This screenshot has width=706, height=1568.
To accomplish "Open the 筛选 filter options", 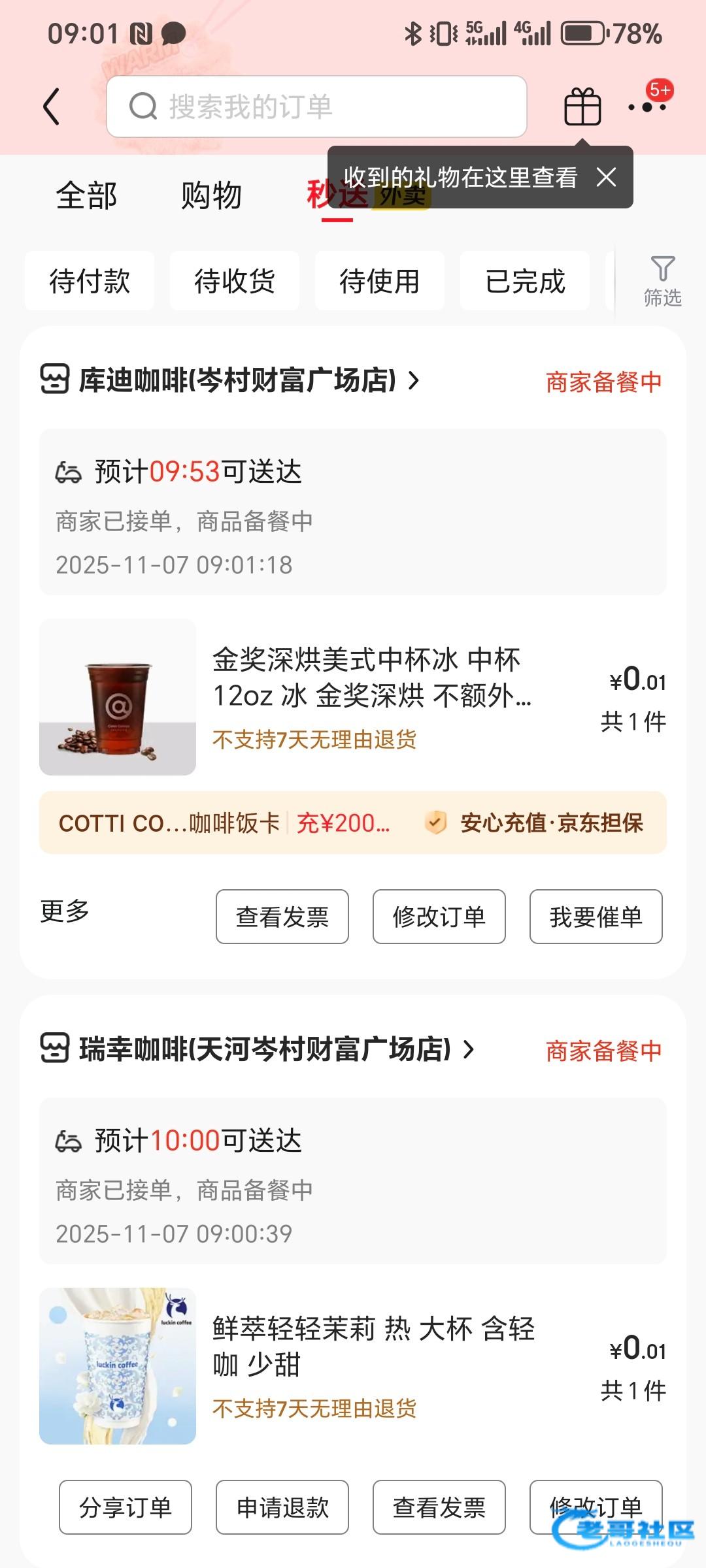I will [662, 281].
